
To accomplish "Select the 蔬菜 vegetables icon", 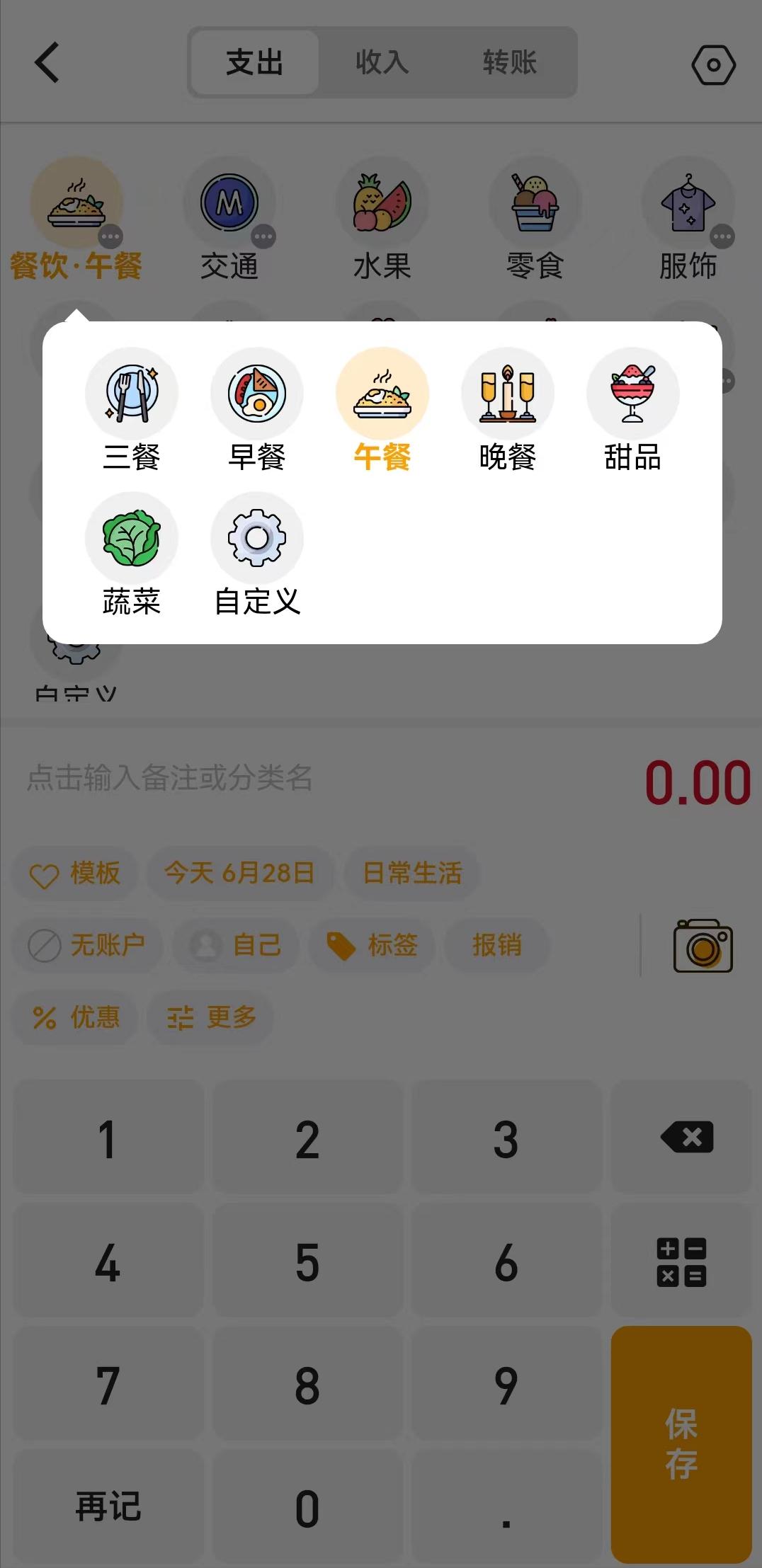I will (x=132, y=539).
